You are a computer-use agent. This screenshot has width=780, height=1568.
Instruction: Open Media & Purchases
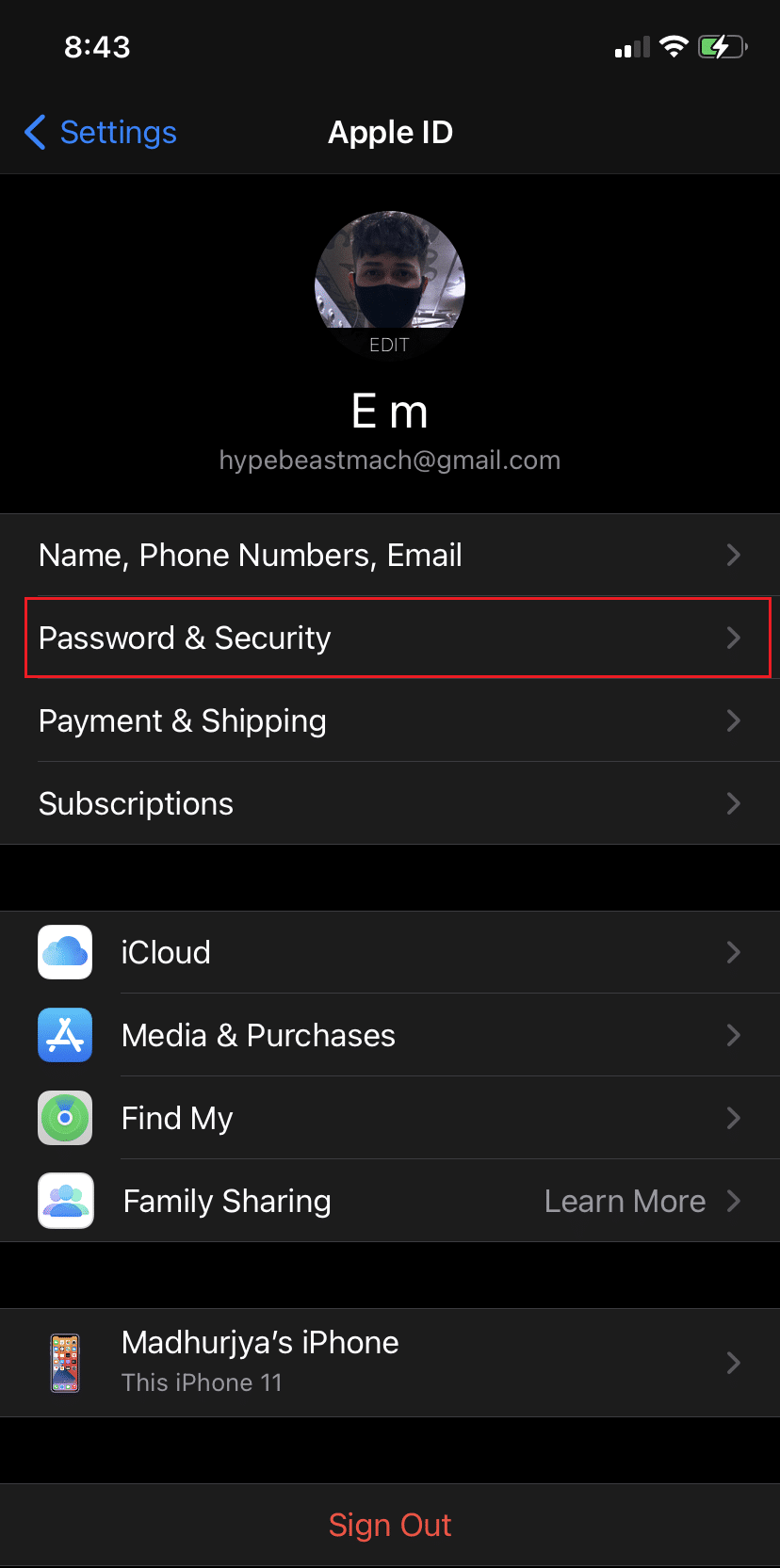pos(389,1036)
